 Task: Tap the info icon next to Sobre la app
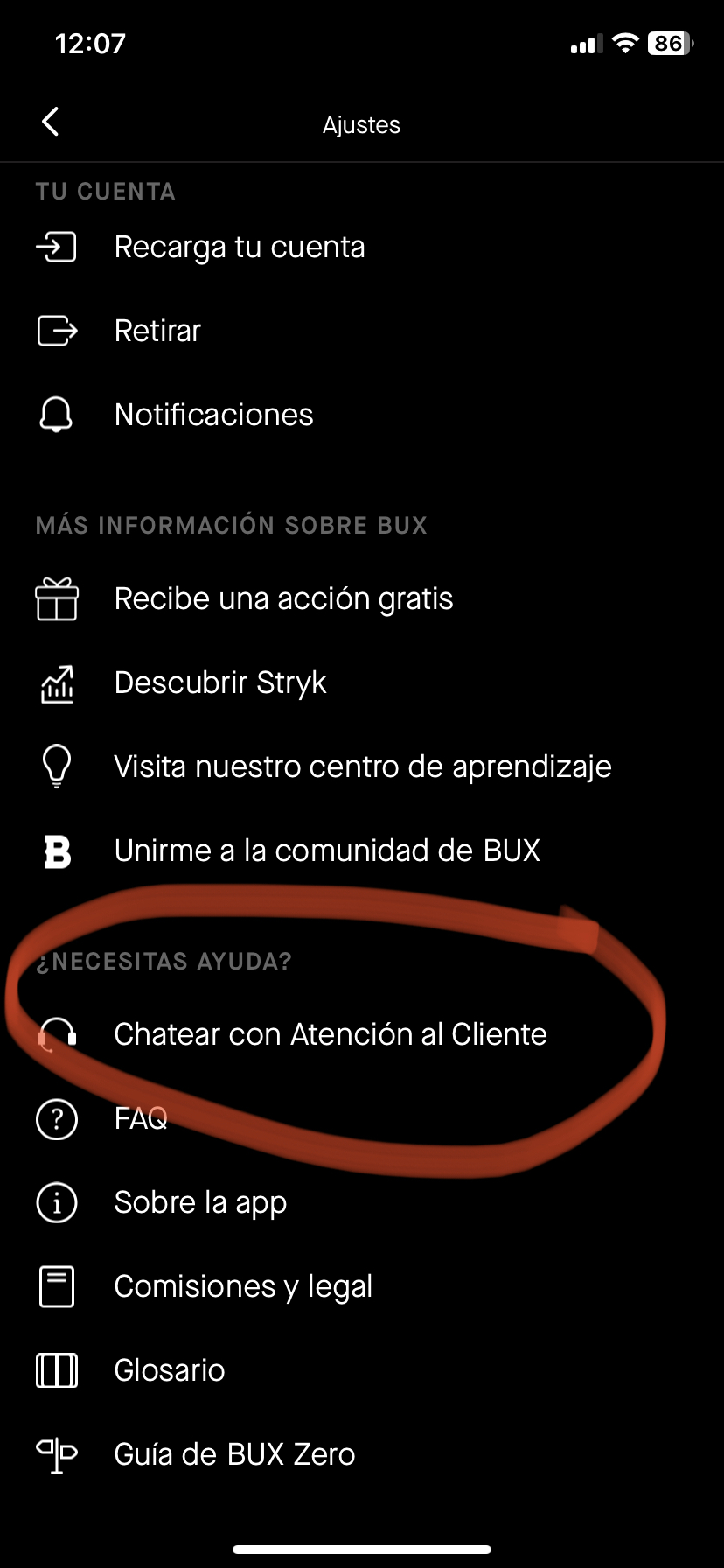(x=57, y=1202)
